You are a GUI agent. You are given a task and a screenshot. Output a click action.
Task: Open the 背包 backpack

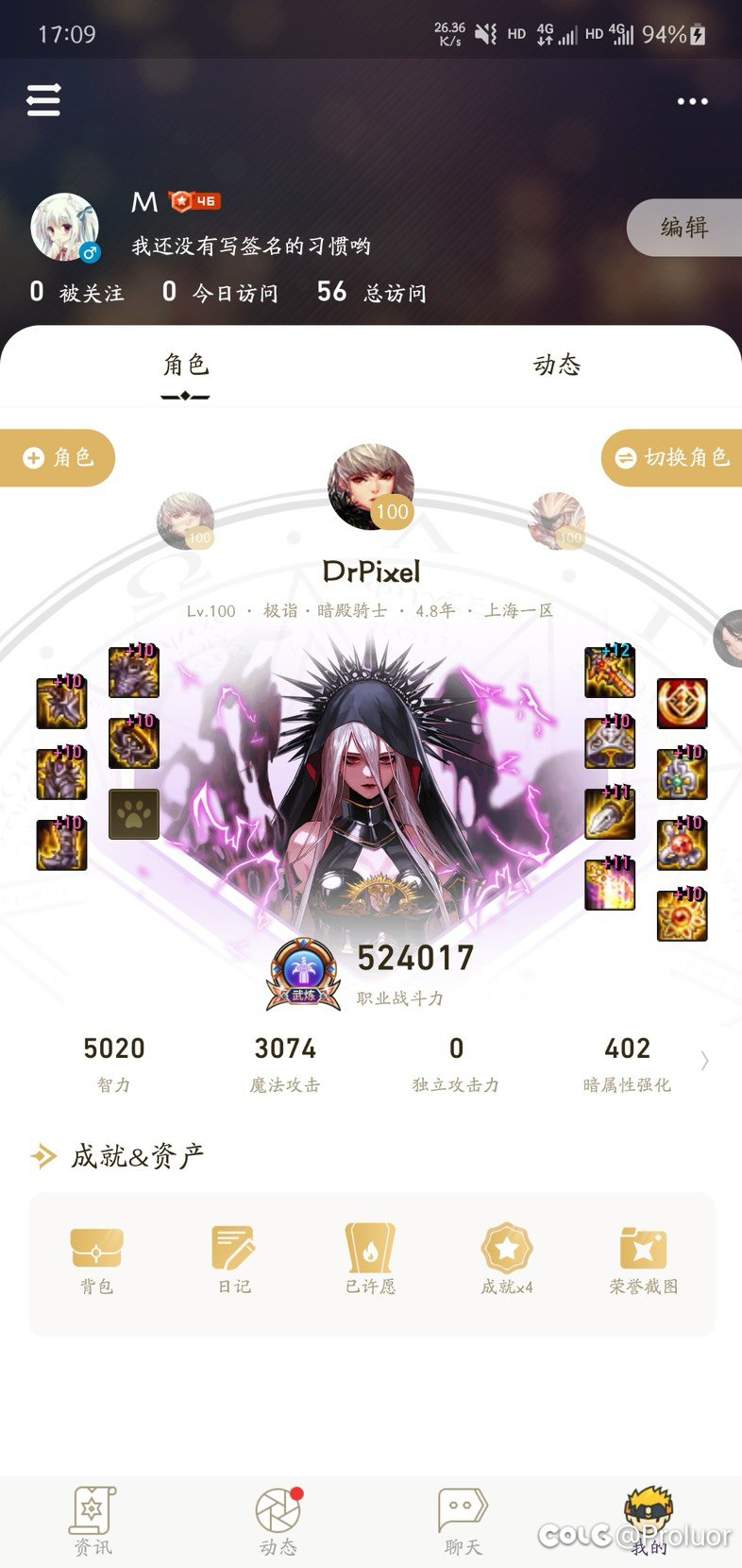pyautogui.click(x=96, y=1260)
